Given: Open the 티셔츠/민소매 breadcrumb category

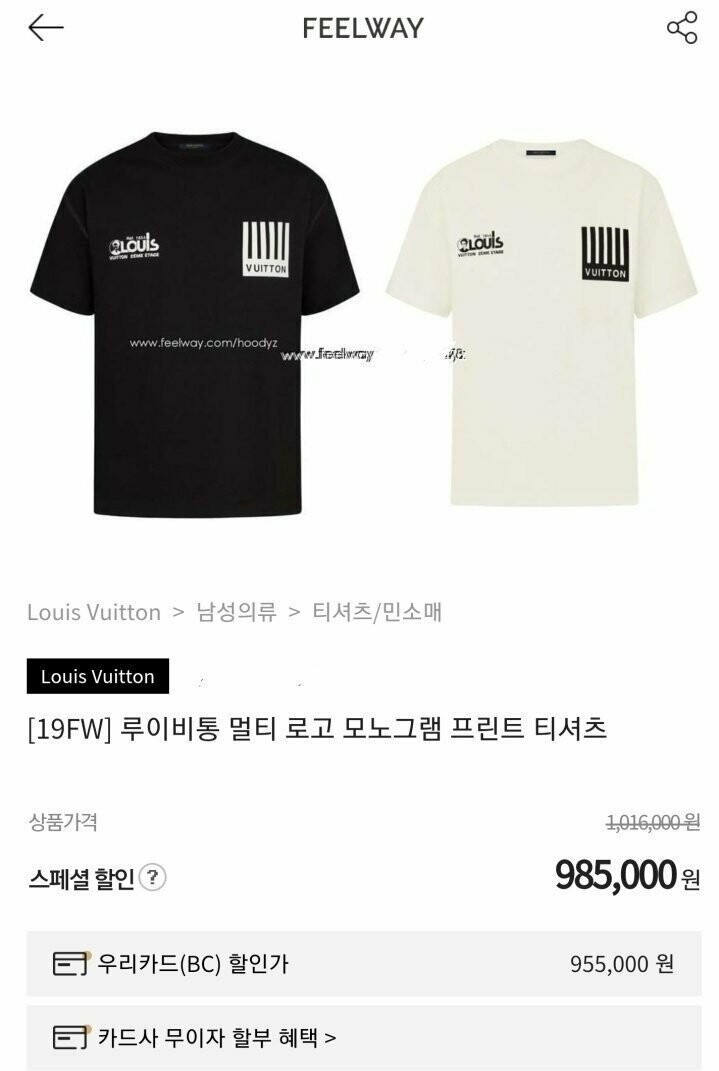Looking at the screenshot, I should click(x=377, y=611).
